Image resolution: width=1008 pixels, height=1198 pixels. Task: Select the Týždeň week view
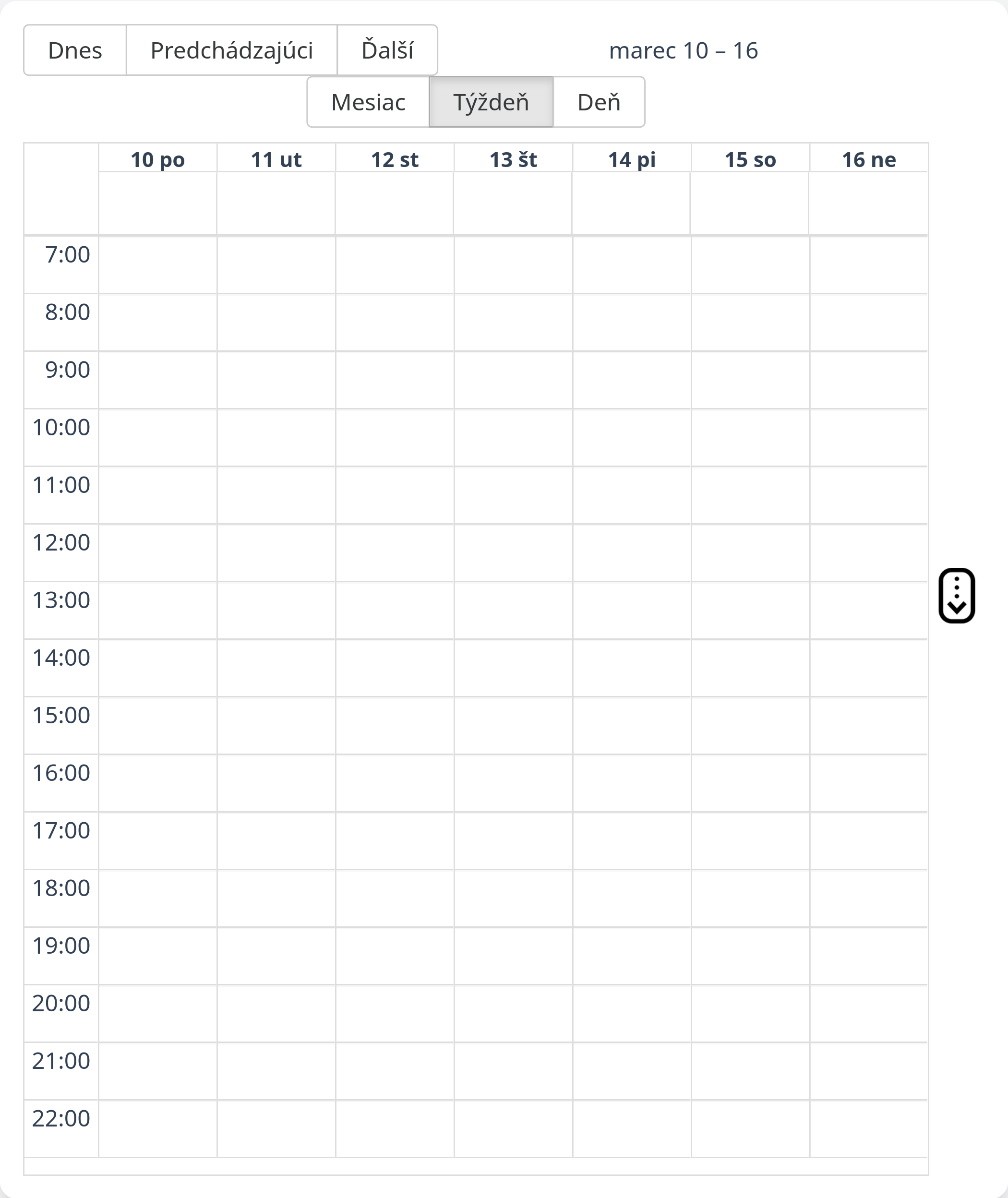[491, 102]
